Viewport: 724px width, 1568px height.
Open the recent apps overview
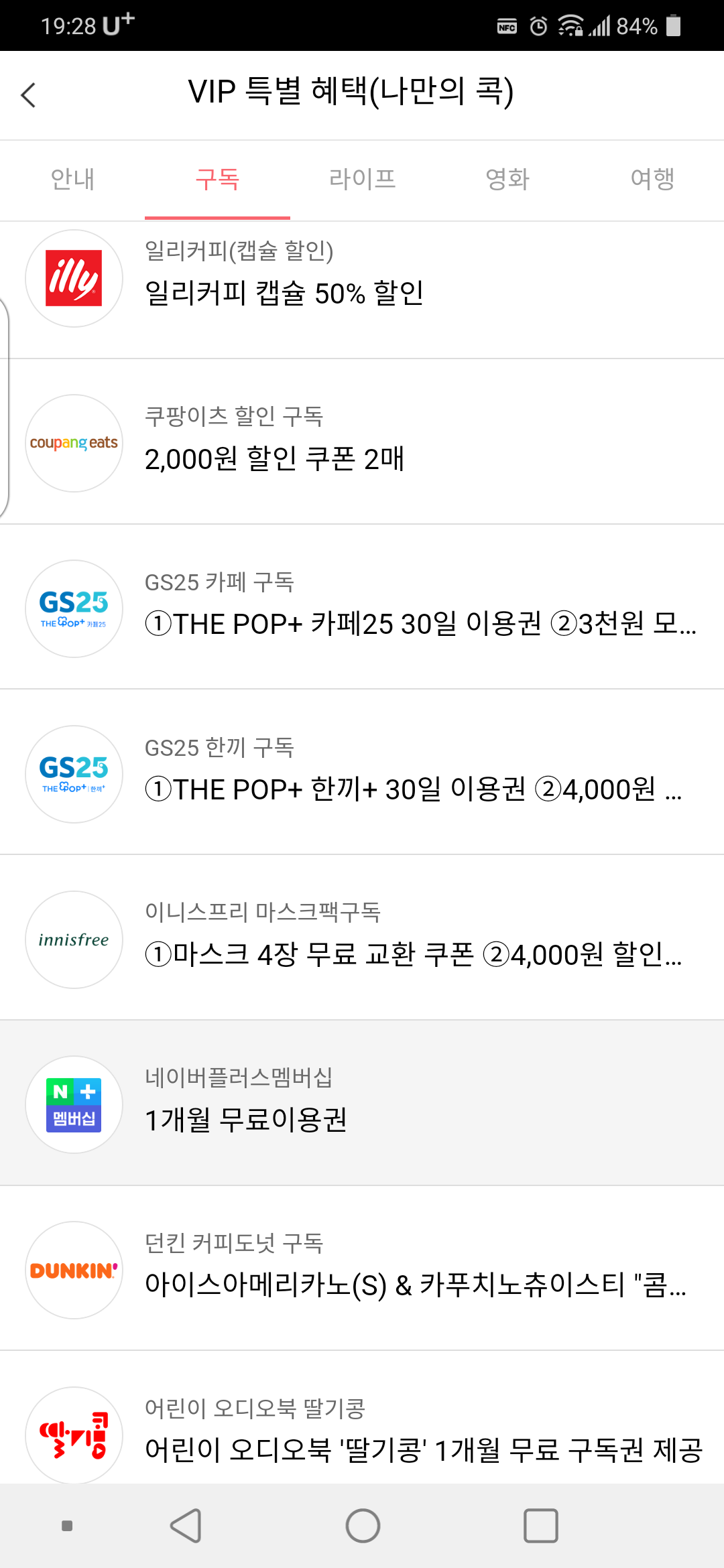pos(540,1526)
